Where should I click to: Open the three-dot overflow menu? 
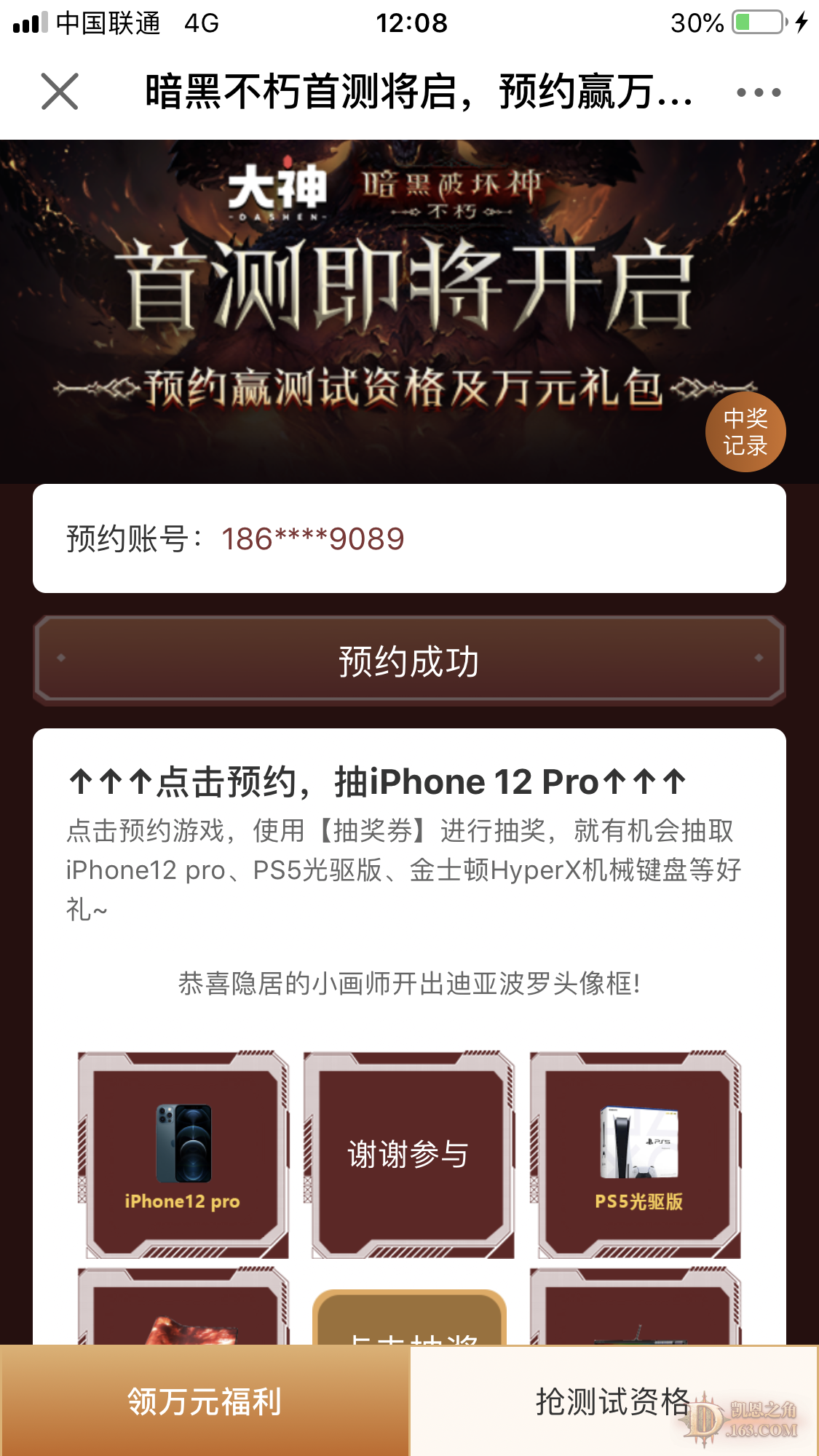pos(759,92)
